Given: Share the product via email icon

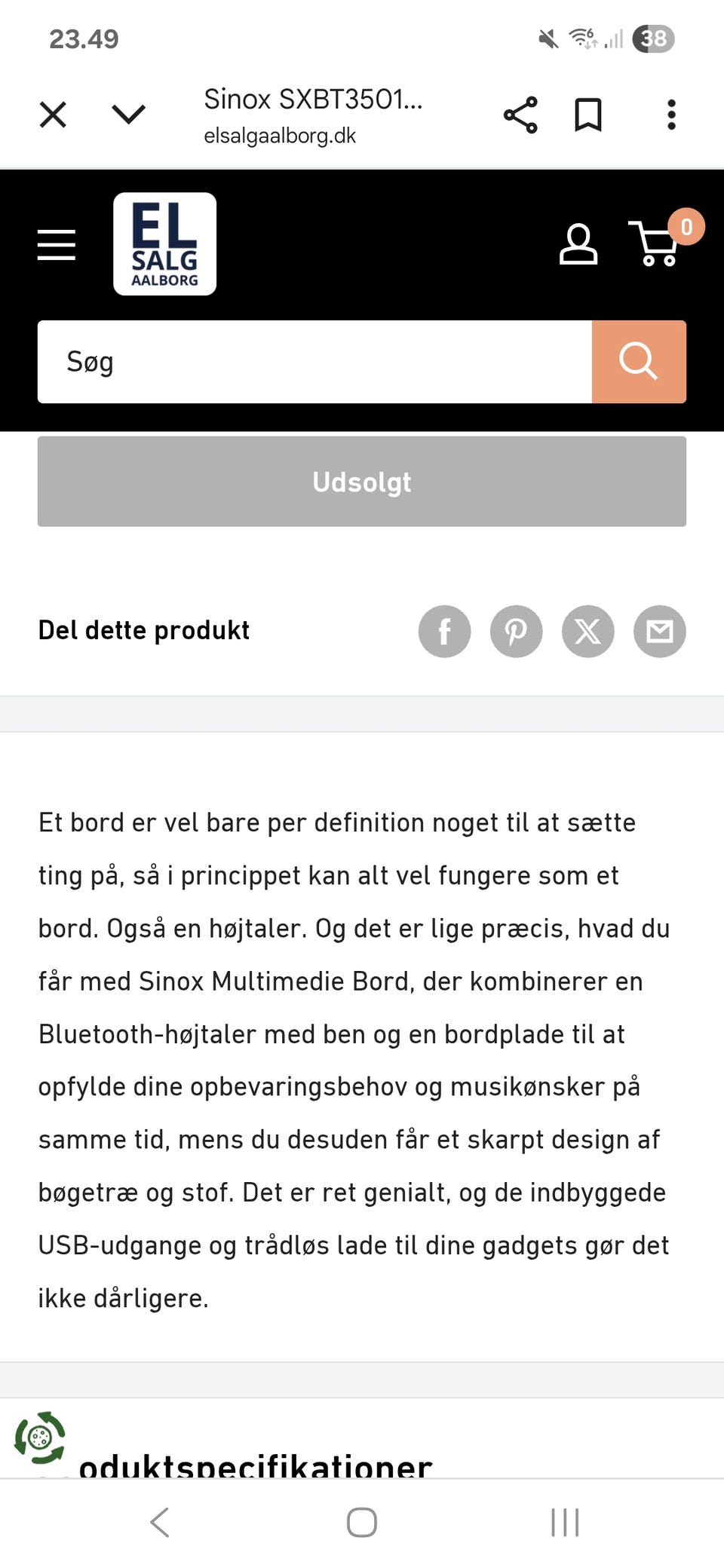Looking at the screenshot, I should coord(658,632).
